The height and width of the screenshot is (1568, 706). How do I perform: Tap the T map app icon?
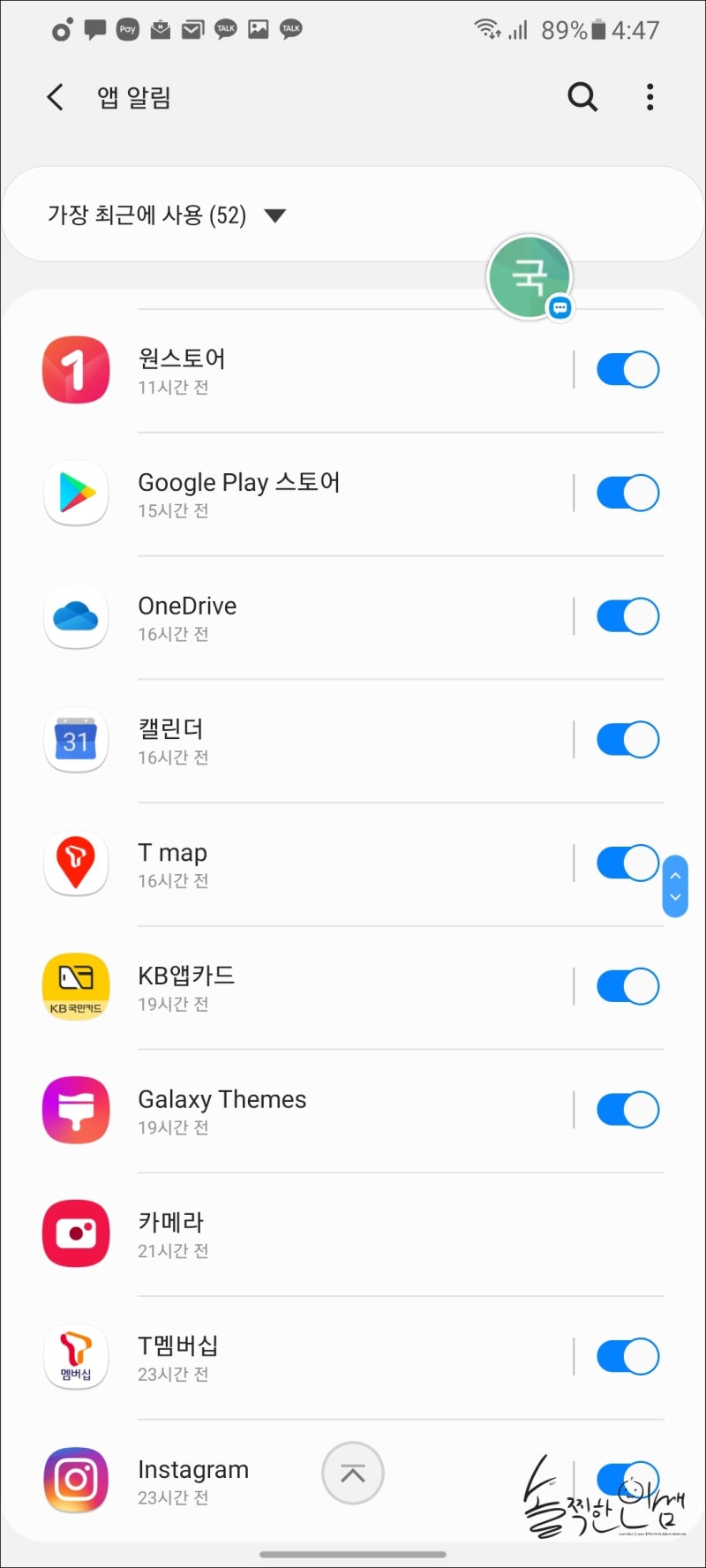coord(76,863)
